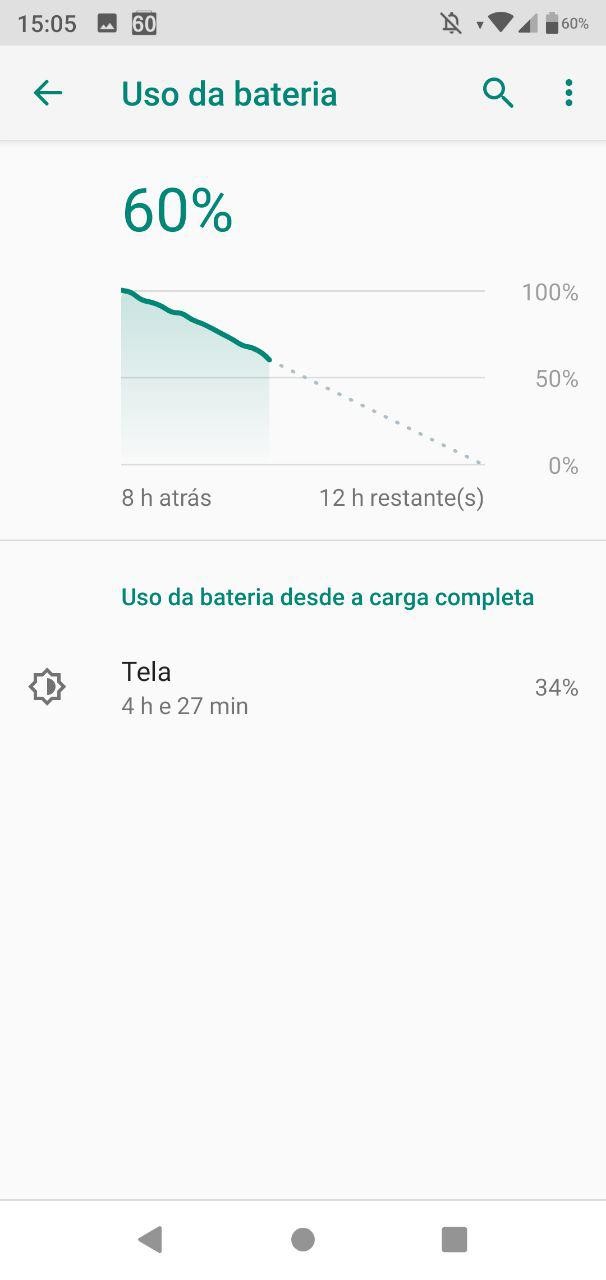The width and height of the screenshot is (606, 1280).
Task: Tap the system home button
Action: (303, 1240)
